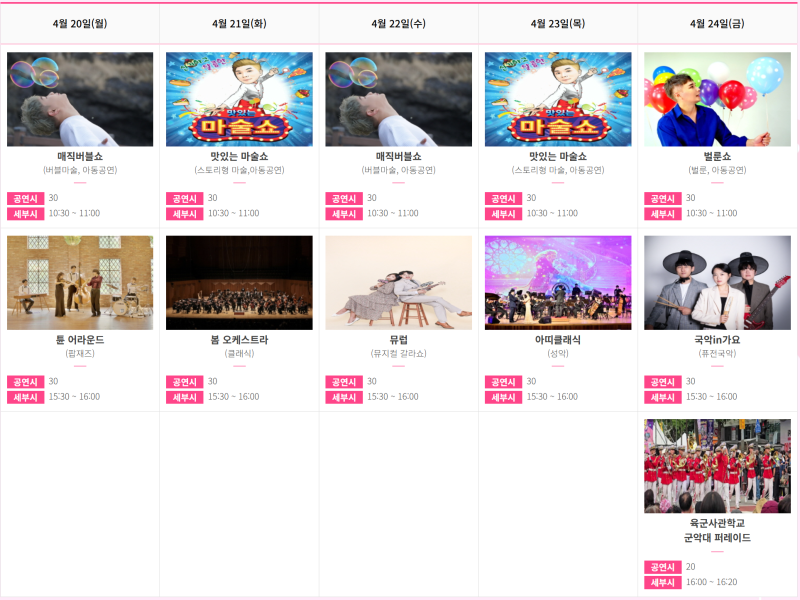Open 매직버블쇼 card on April 22
The image size is (800, 600).
point(398,100)
